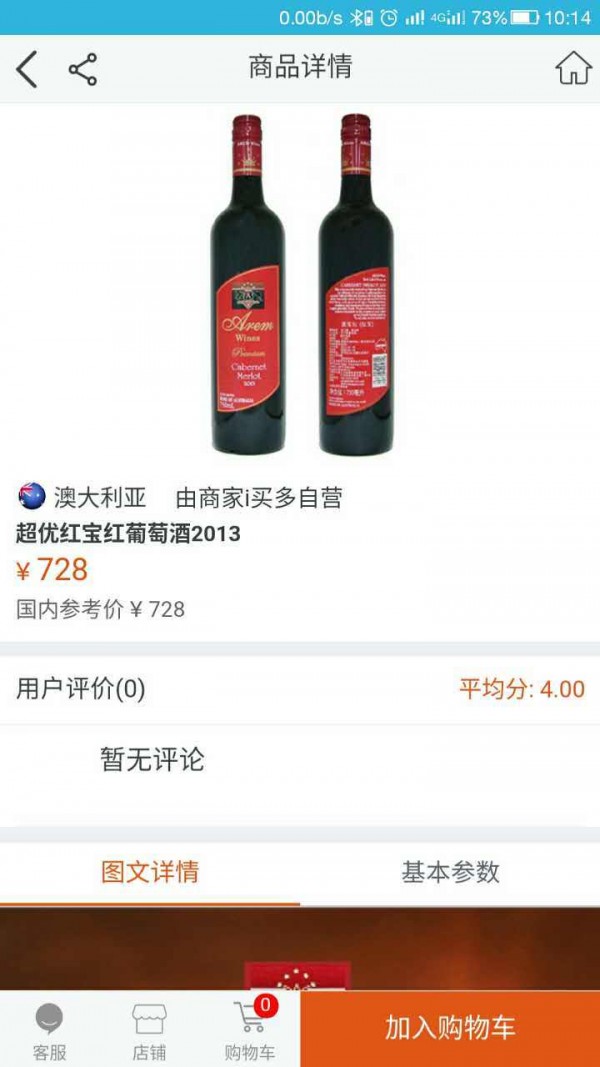Open user reviews 用户评价

click(x=80, y=689)
